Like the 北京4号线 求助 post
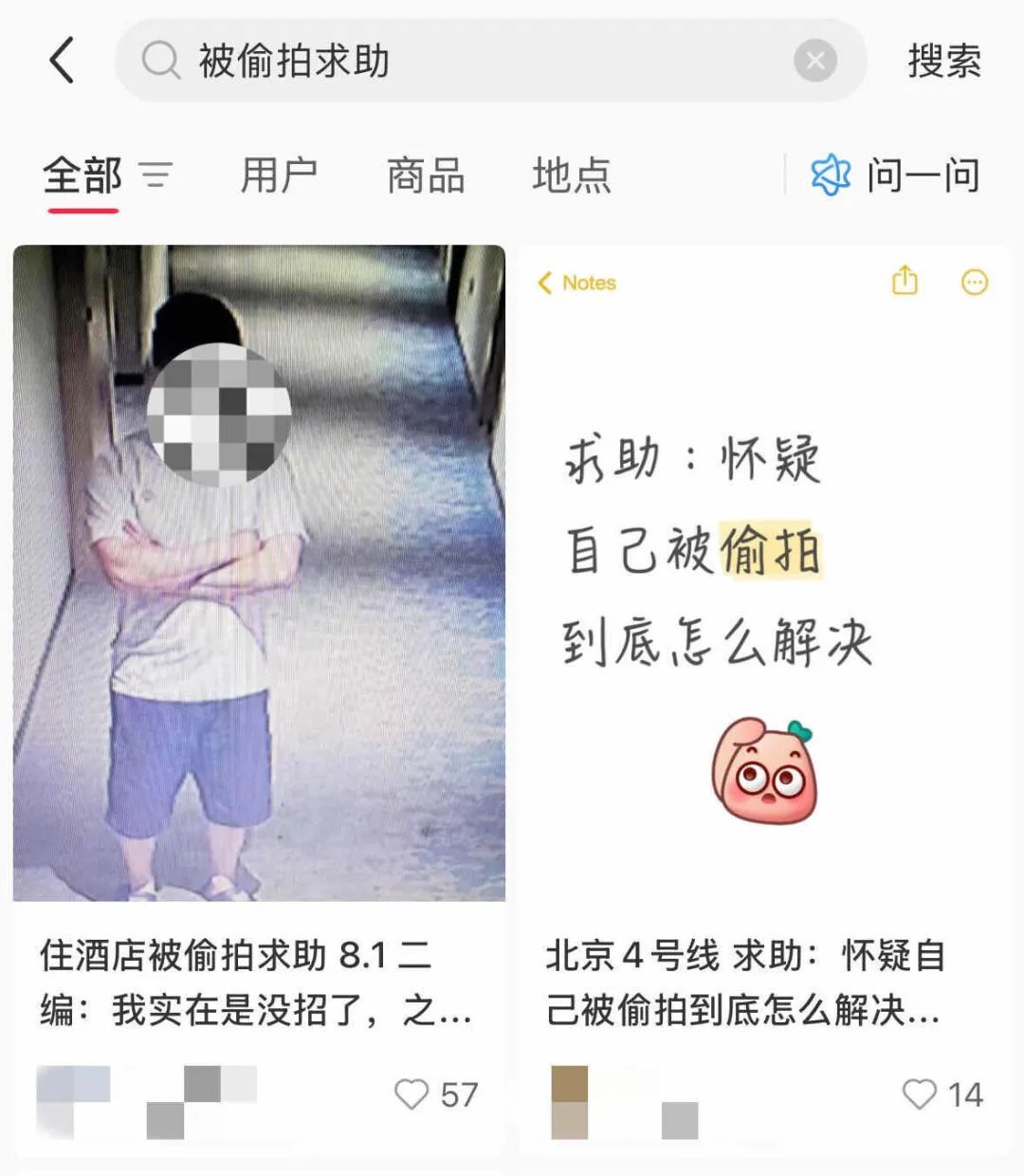Screen dimensions: 1024x1176 (919, 1094)
